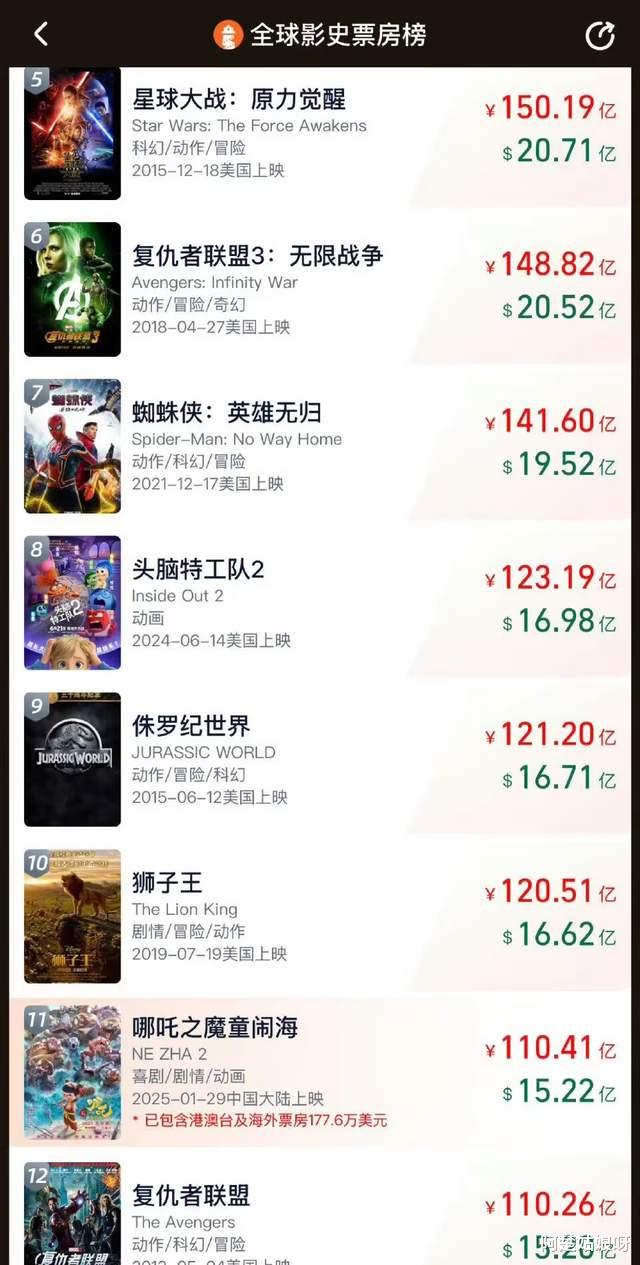This screenshot has height=1265, width=640.
Task: Open Spider-Man: No Way Home entry
Action: click(320, 446)
